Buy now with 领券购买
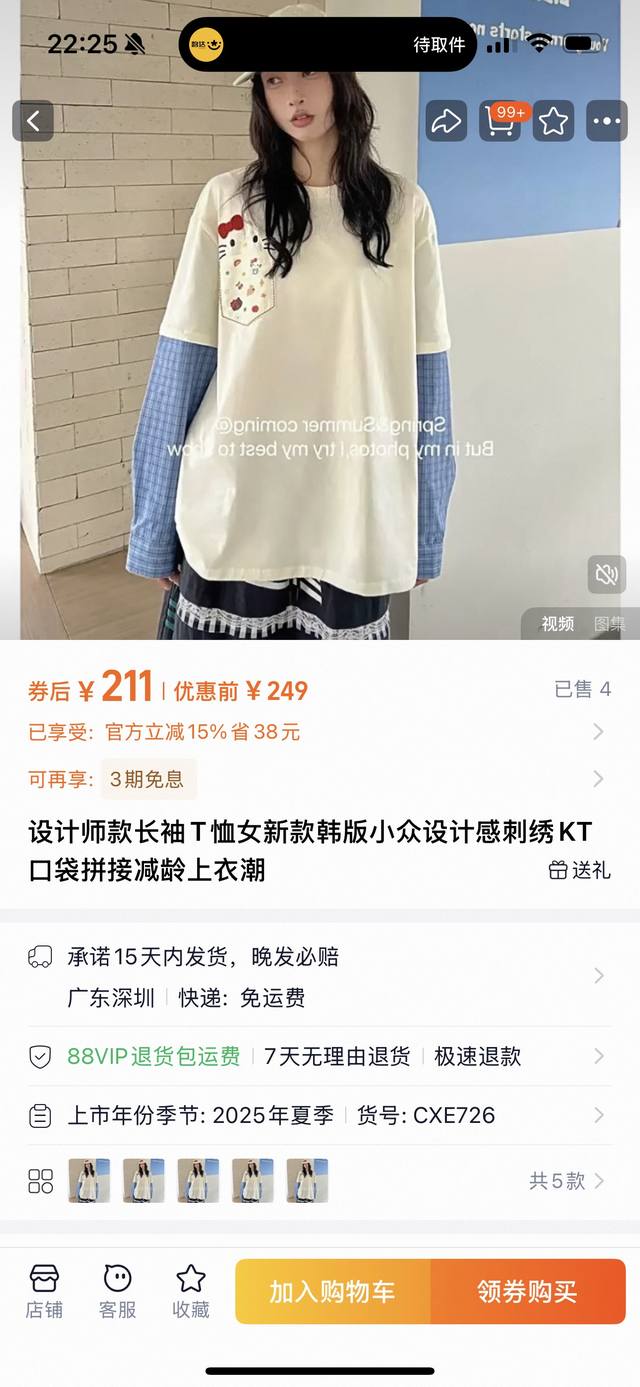 point(528,1291)
